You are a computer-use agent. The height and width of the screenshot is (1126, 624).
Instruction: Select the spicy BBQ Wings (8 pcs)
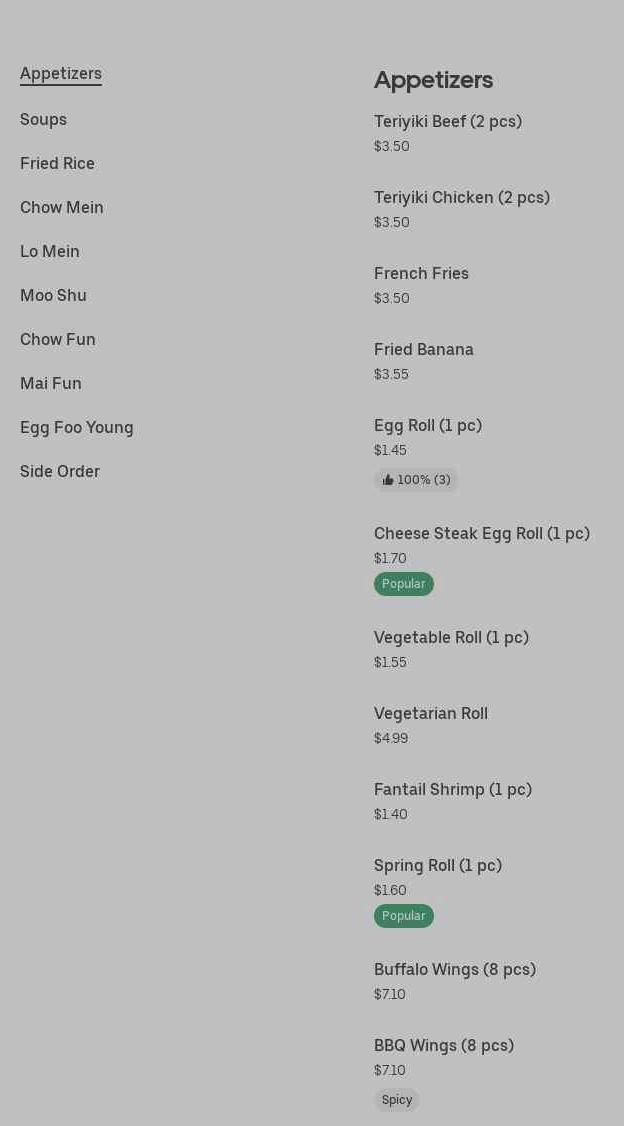tap(444, 1046)
